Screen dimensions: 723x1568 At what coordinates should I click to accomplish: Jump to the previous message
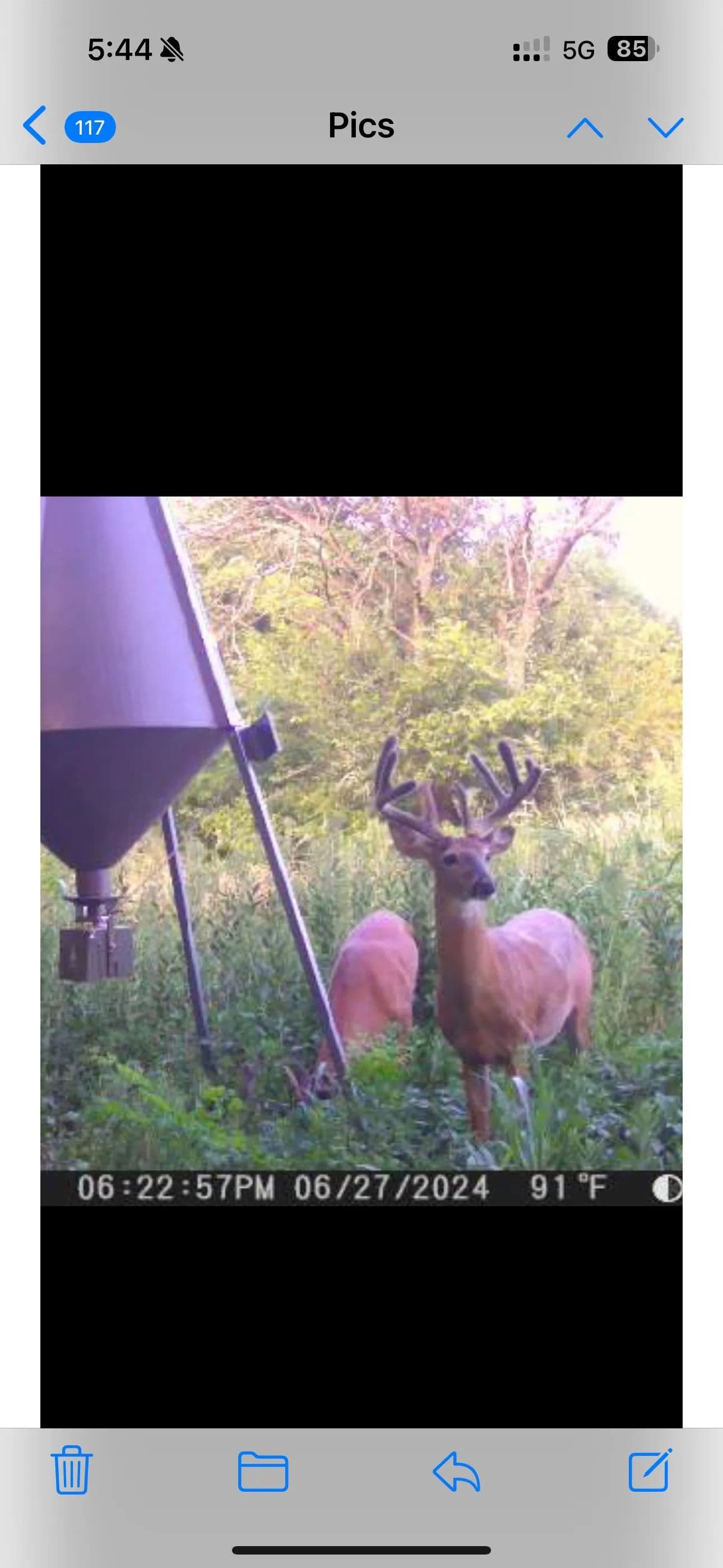(x=585, y=127)
